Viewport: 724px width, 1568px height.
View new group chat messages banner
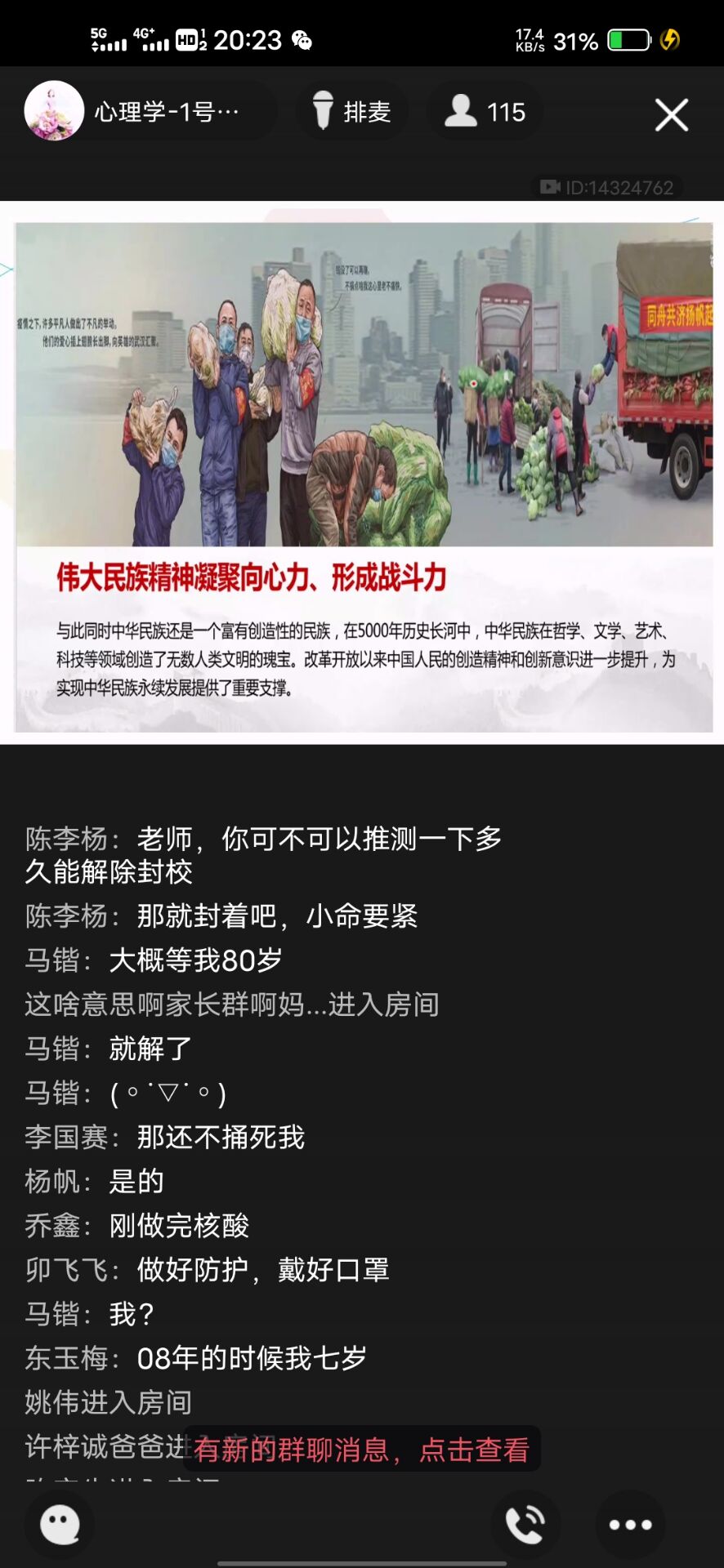point(362,1450)
